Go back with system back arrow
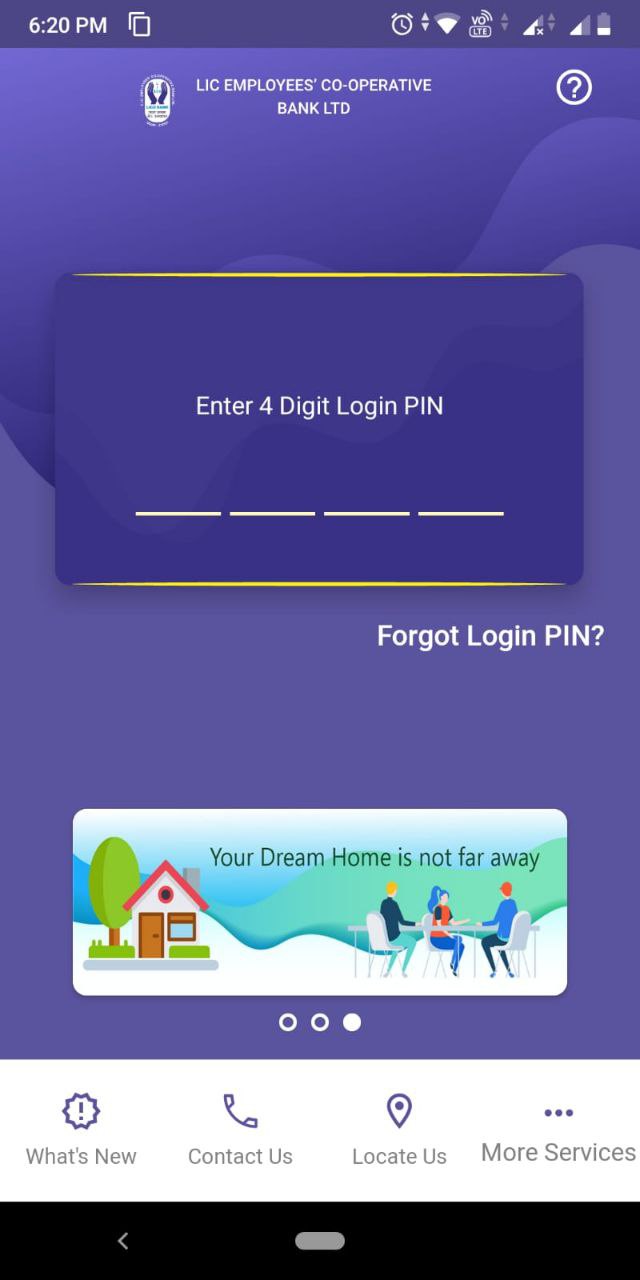Image resolution: width=640 pixels, height=1280 pixels. pyautogui.click(x=123, y=1241)
